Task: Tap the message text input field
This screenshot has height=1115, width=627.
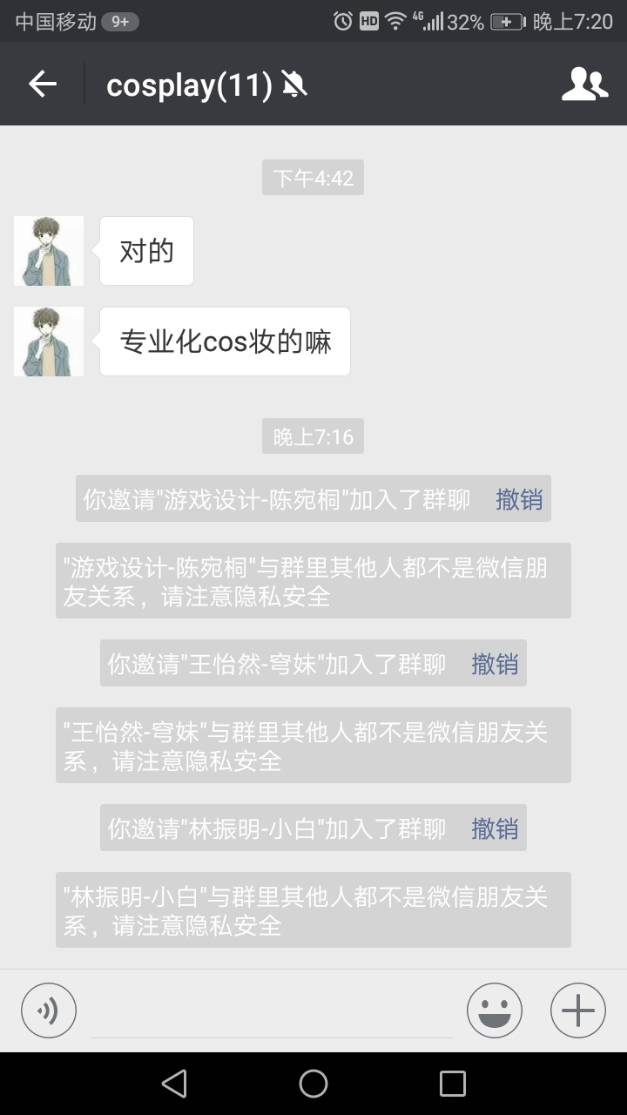Action: (x=272, y=1010)
